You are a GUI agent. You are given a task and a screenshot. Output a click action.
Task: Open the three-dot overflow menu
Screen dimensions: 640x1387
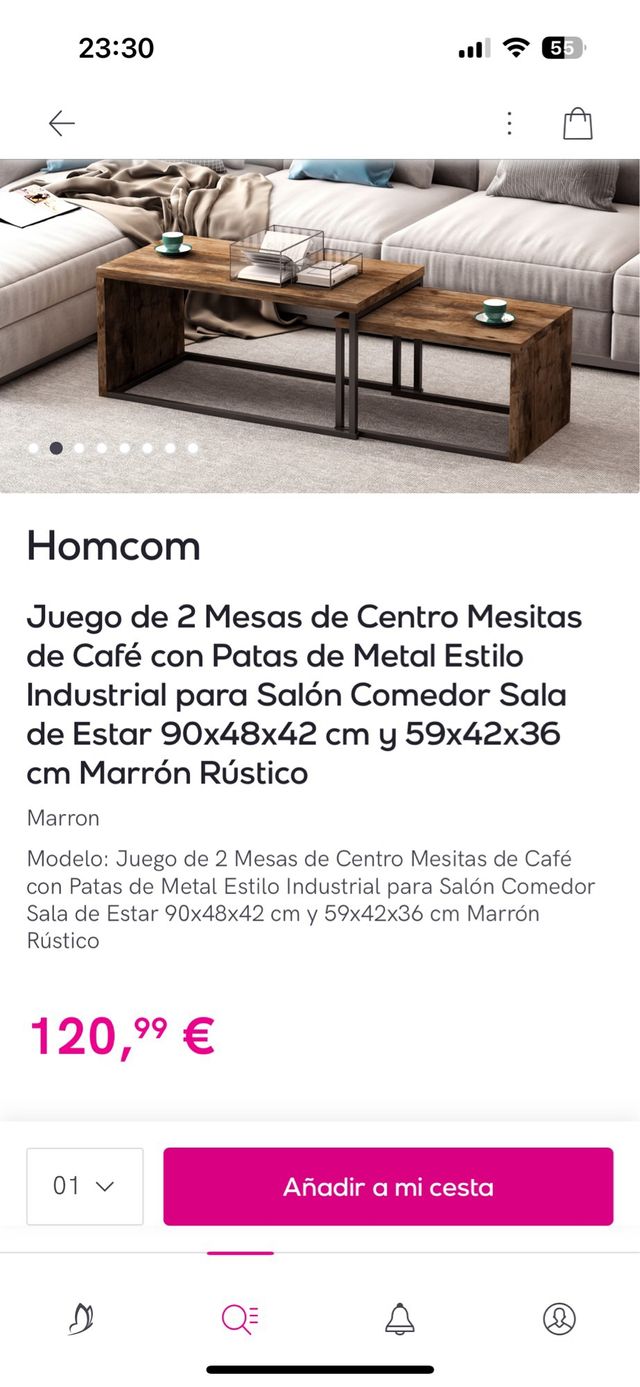pyautogui.click(x=509, y=123)
